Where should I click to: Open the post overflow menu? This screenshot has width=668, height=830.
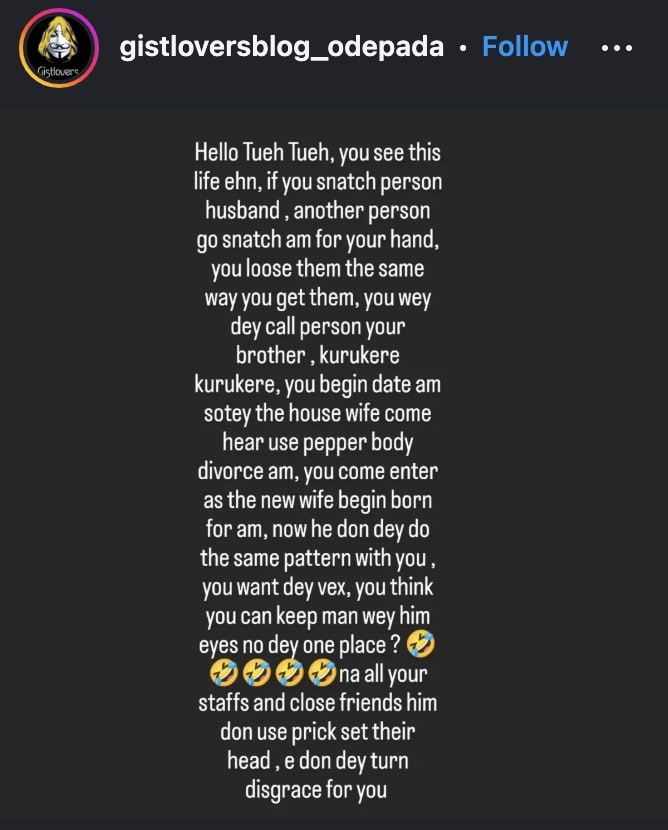pos(617,48)
